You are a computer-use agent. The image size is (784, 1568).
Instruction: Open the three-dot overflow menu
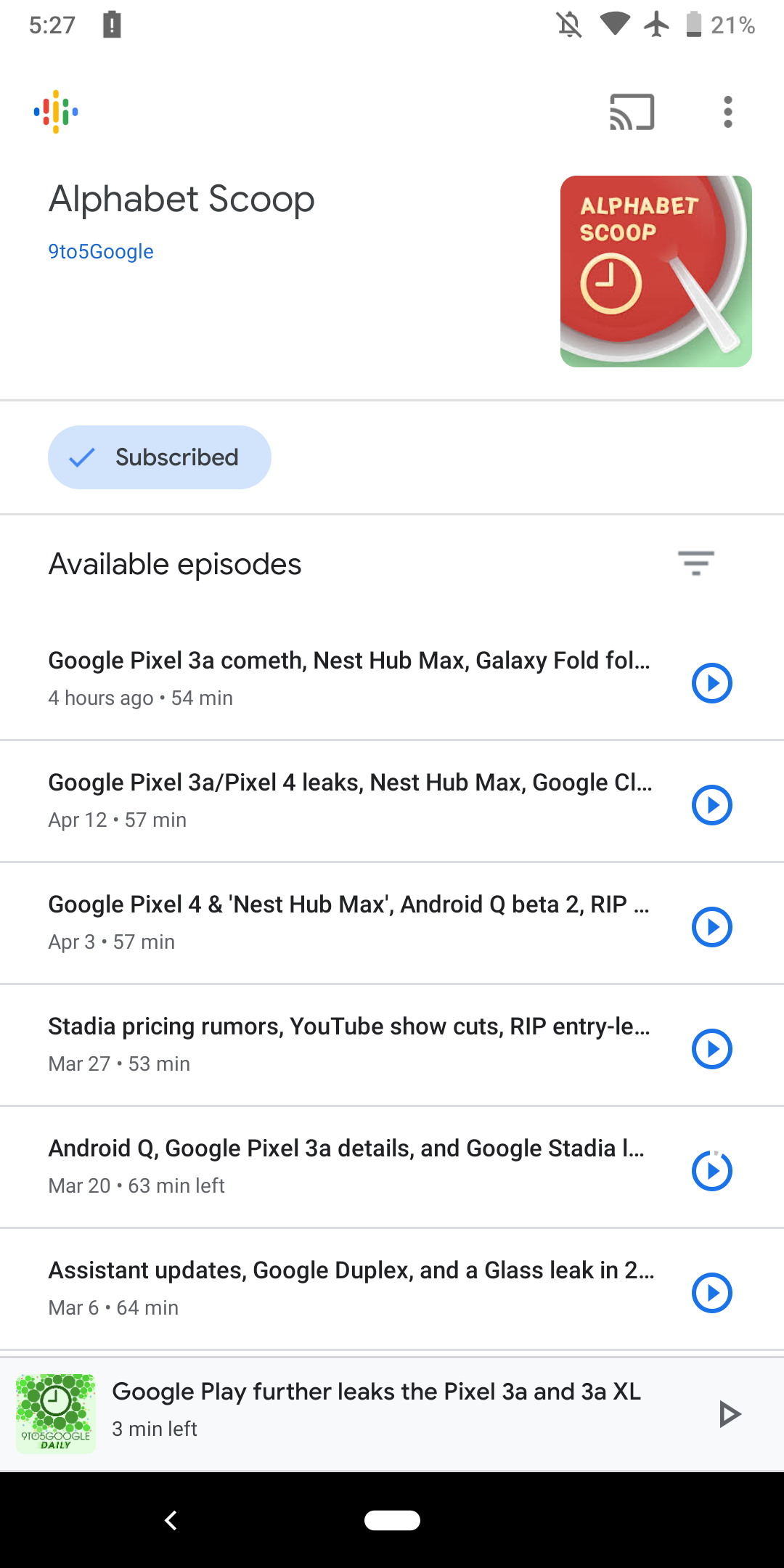pyautogui.click(x=728, y=112)
